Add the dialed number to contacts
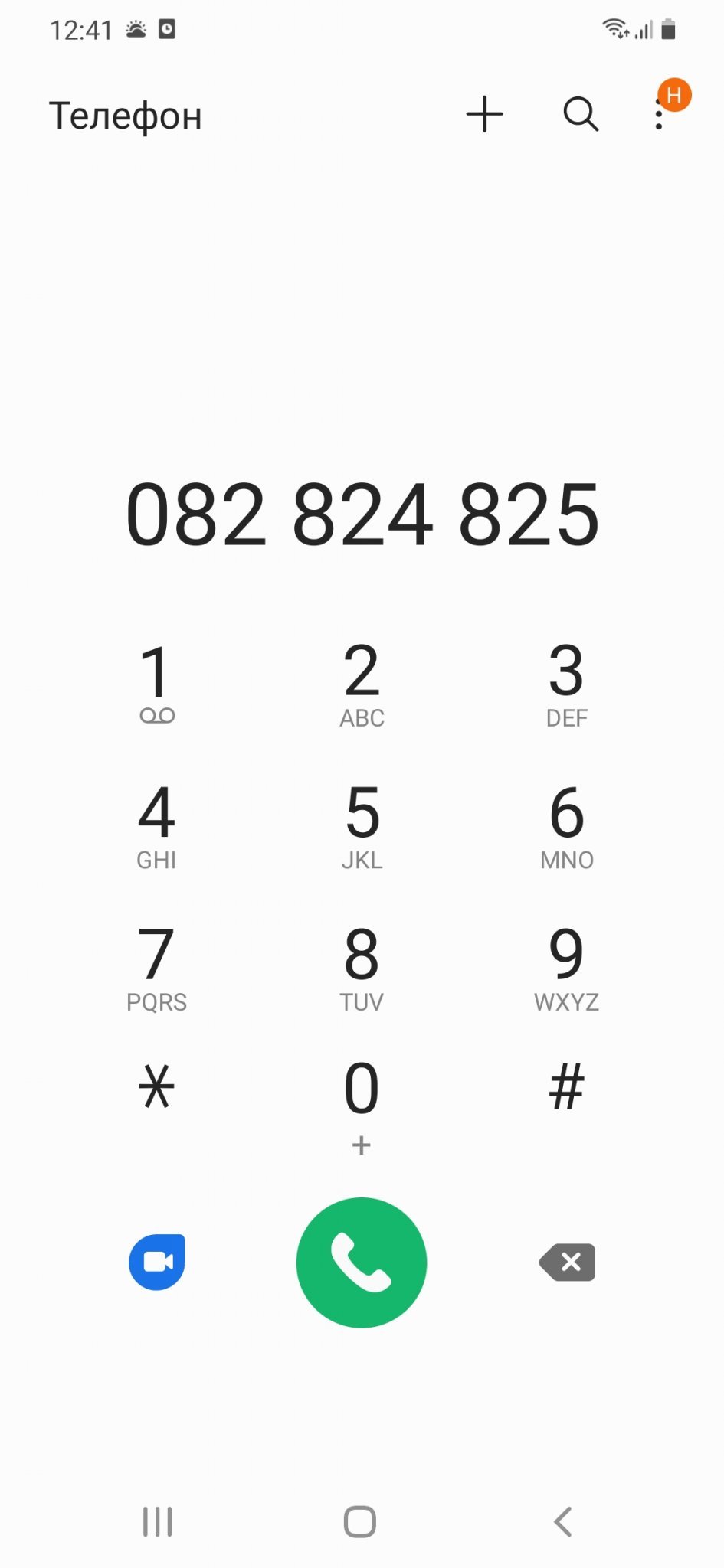Viewport: 724px width, 1568px height. click(x=484, y=115)
